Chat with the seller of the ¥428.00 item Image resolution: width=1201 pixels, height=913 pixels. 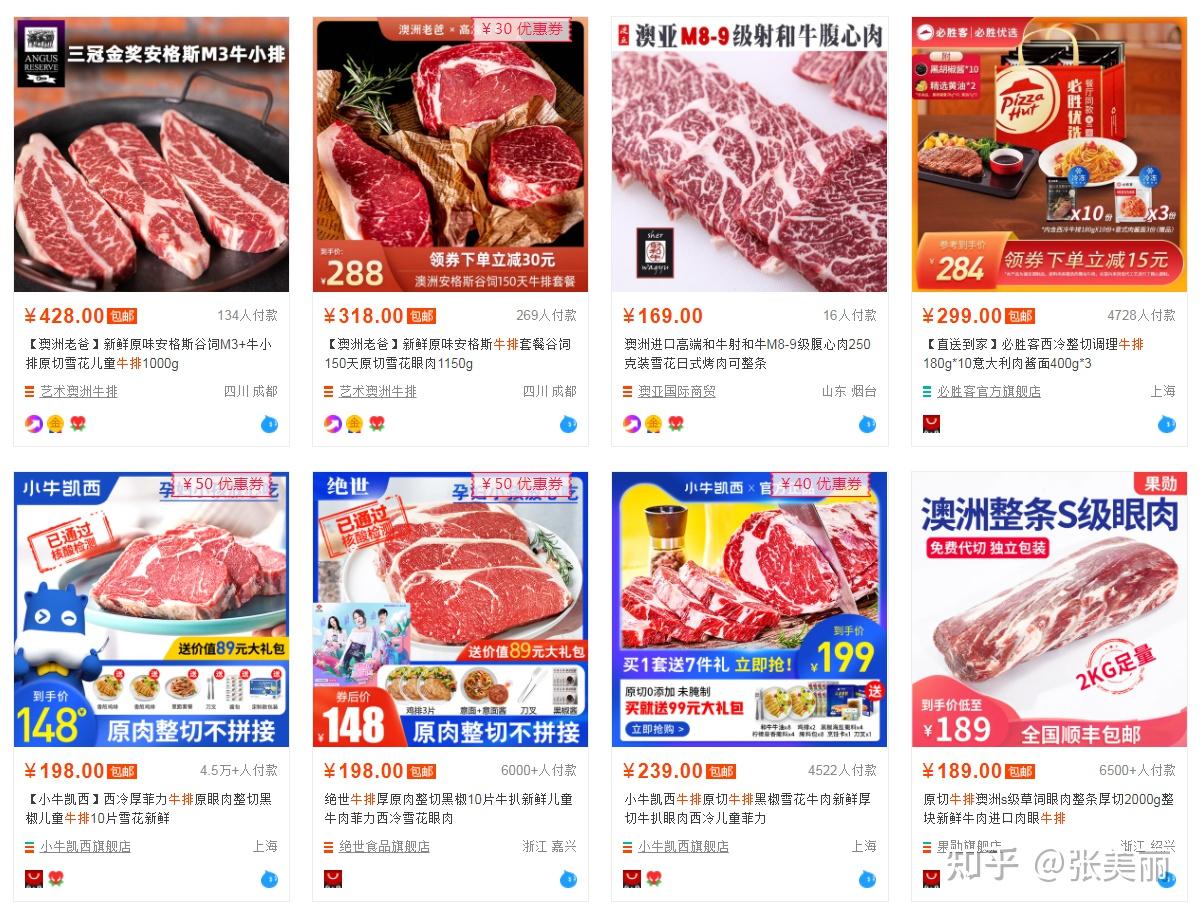coord(269,424)
